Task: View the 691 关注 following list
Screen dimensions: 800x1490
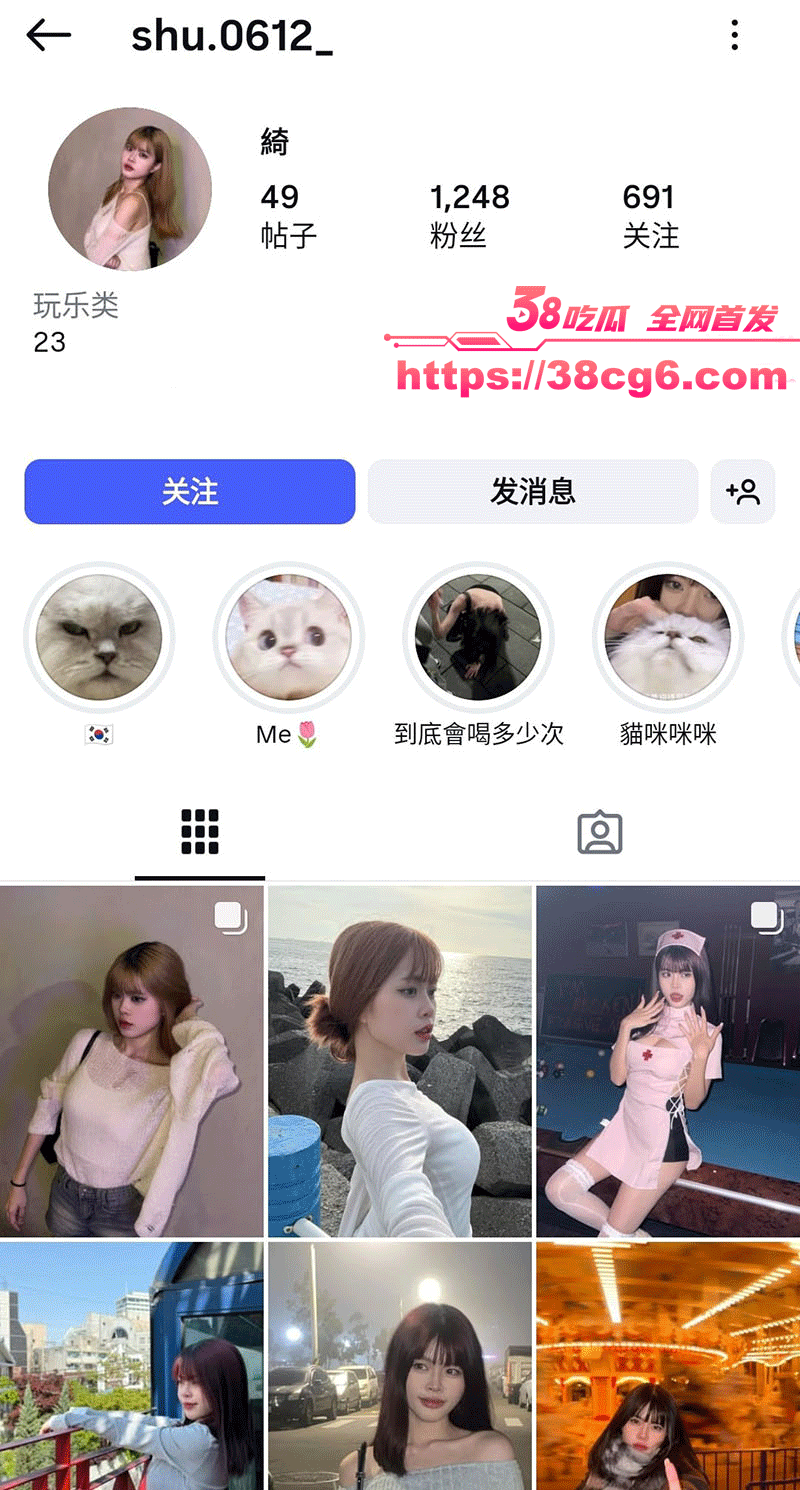Action: (650, 213)
